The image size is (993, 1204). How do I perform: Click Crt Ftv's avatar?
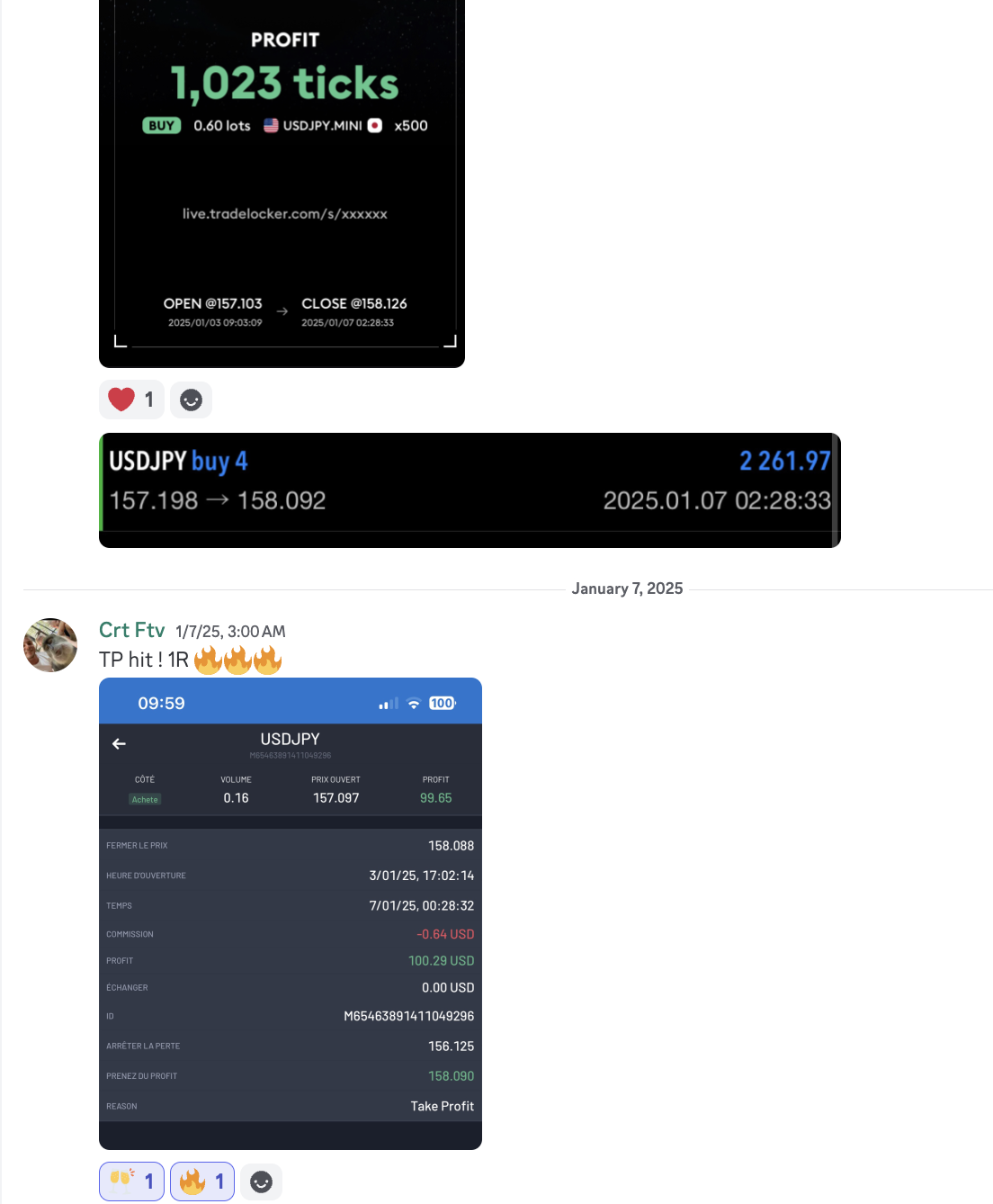tap(49, 645)
